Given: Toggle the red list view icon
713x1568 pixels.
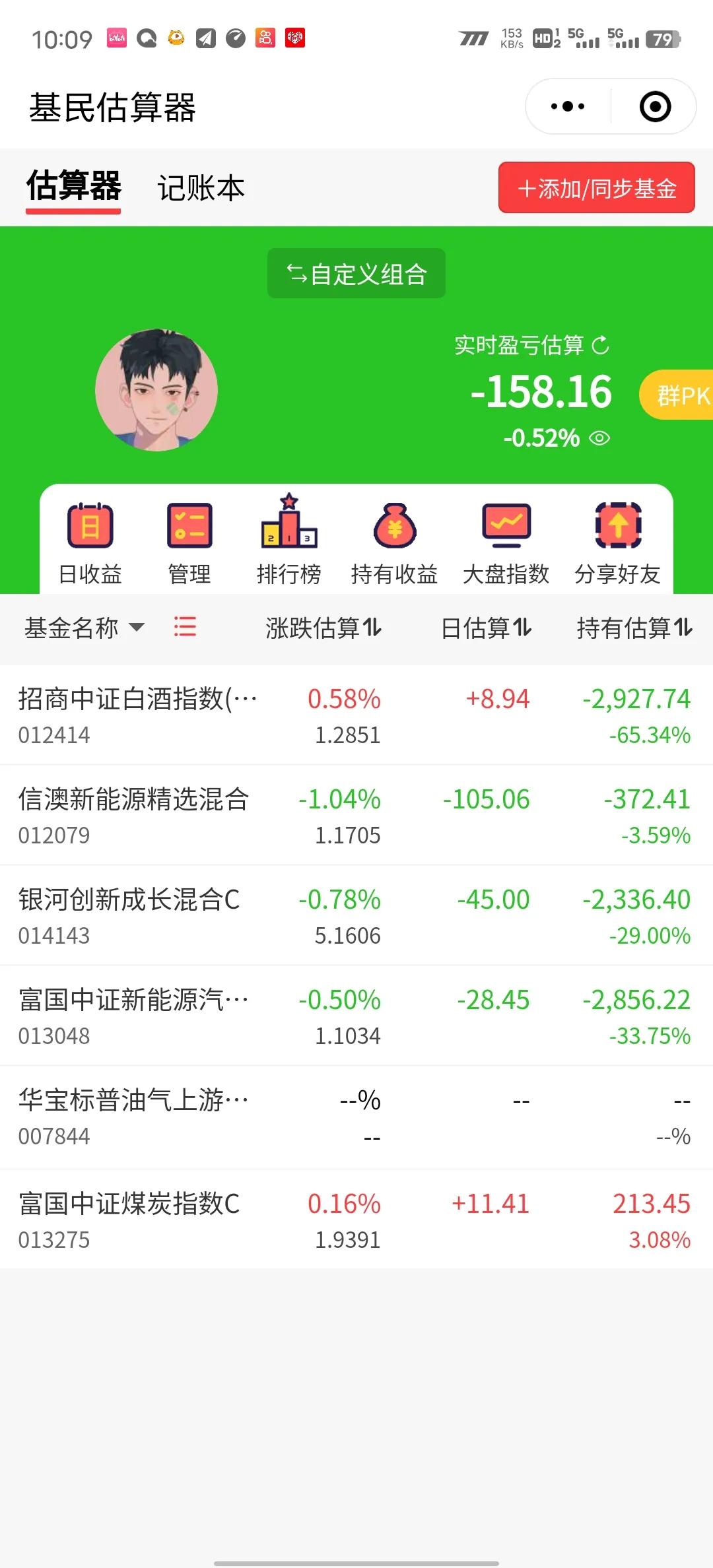Looking at the screenshot, I should click(x=185, y=627).
